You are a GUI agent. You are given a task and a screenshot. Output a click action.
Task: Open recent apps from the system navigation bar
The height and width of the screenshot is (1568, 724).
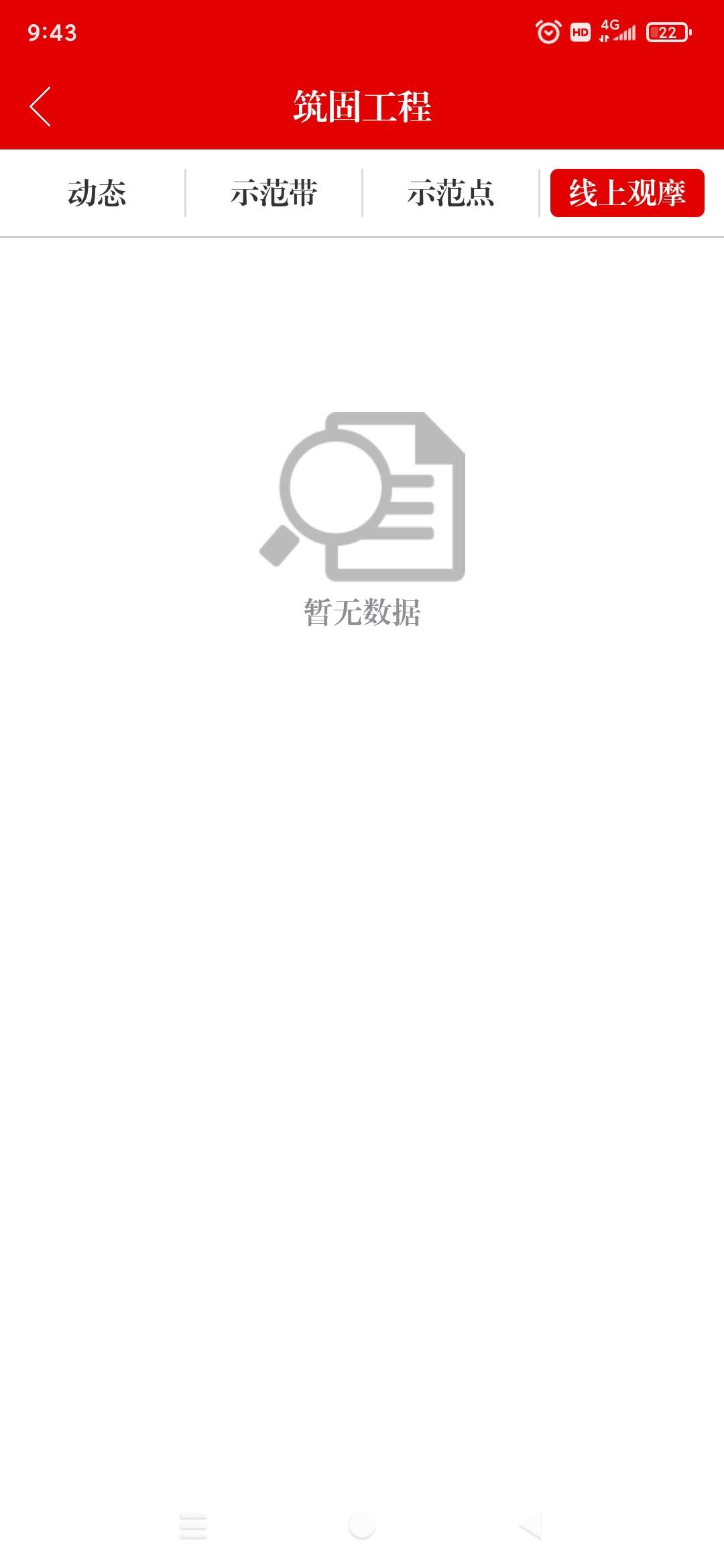pyautogui.click(x=193, y=1526)
